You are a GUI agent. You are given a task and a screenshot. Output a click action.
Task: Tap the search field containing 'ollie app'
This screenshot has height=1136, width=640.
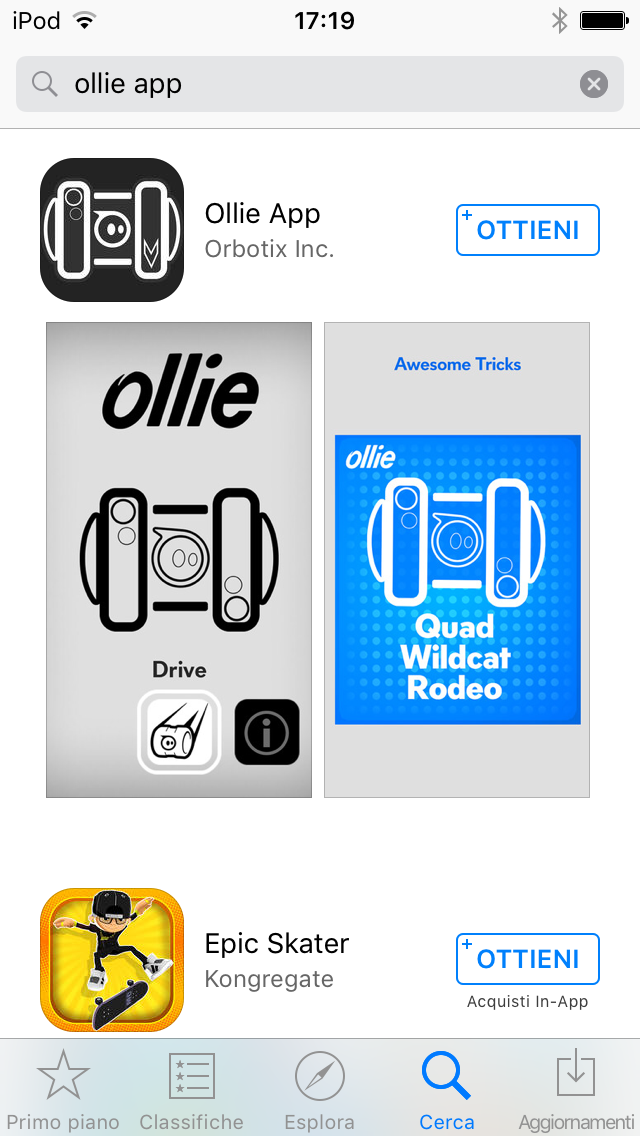pyautogui.click(x=320, y=84)
